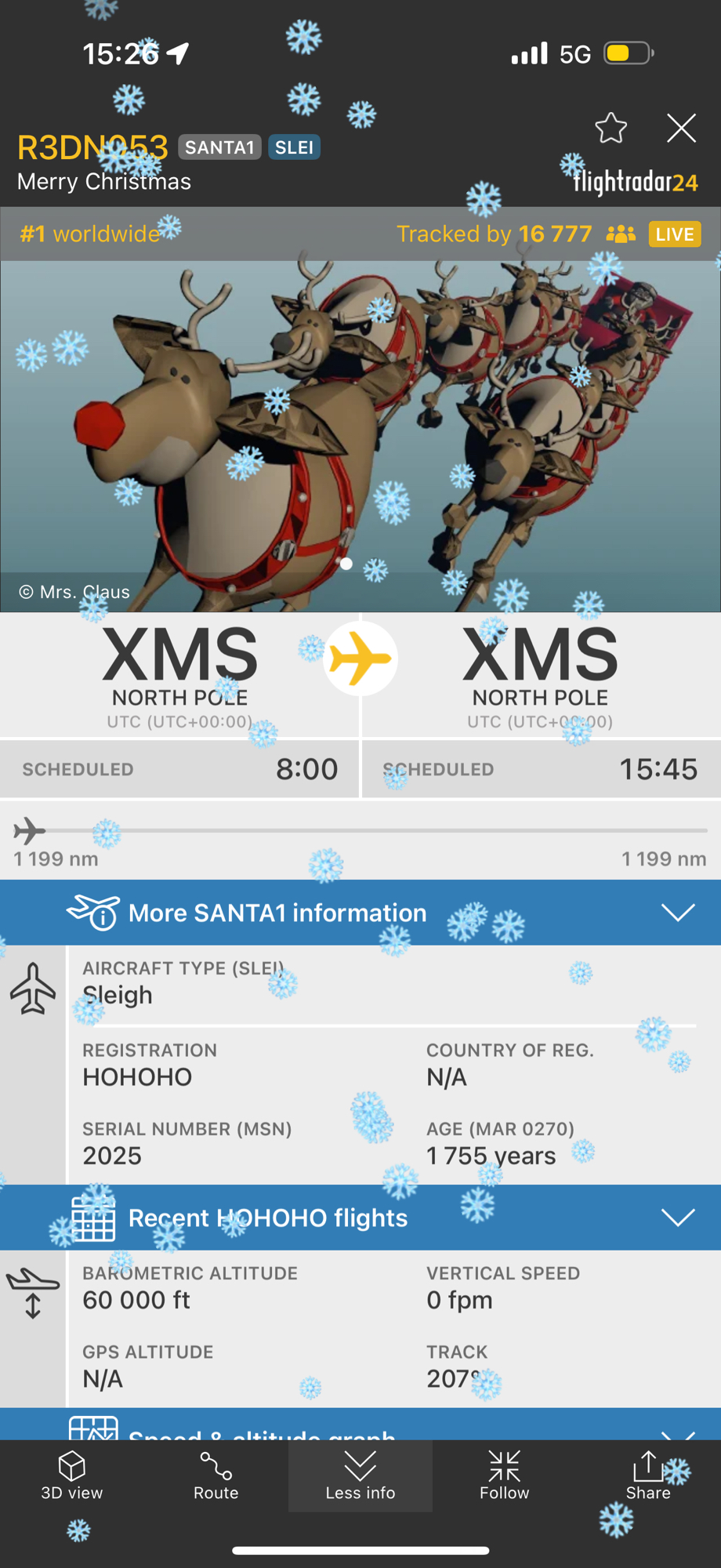Screen dimensions: 721x1568
Task: Close the flight details panel
Action: click(x=681, y=128)
